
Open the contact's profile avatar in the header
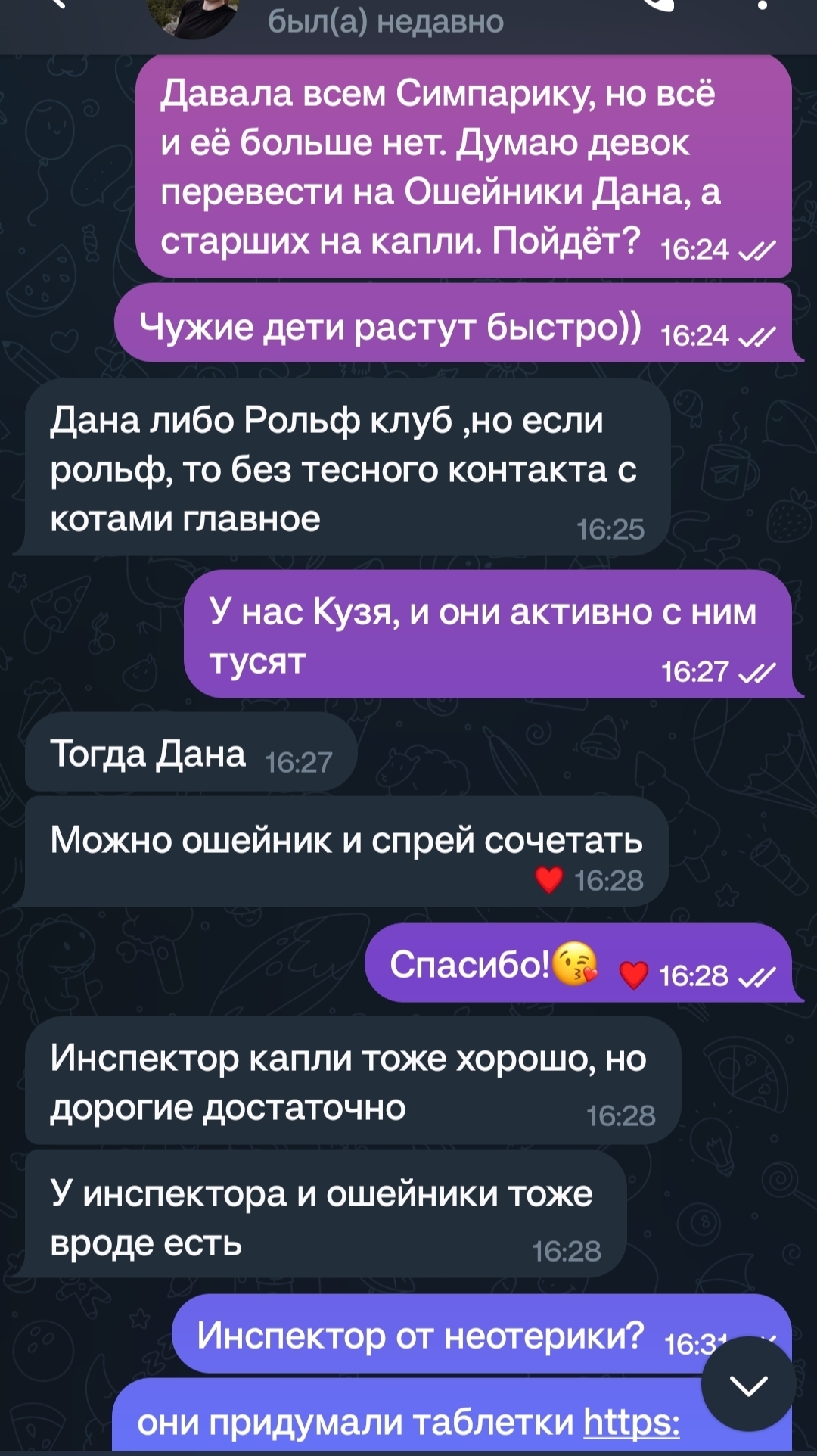[x=195, y=17]
